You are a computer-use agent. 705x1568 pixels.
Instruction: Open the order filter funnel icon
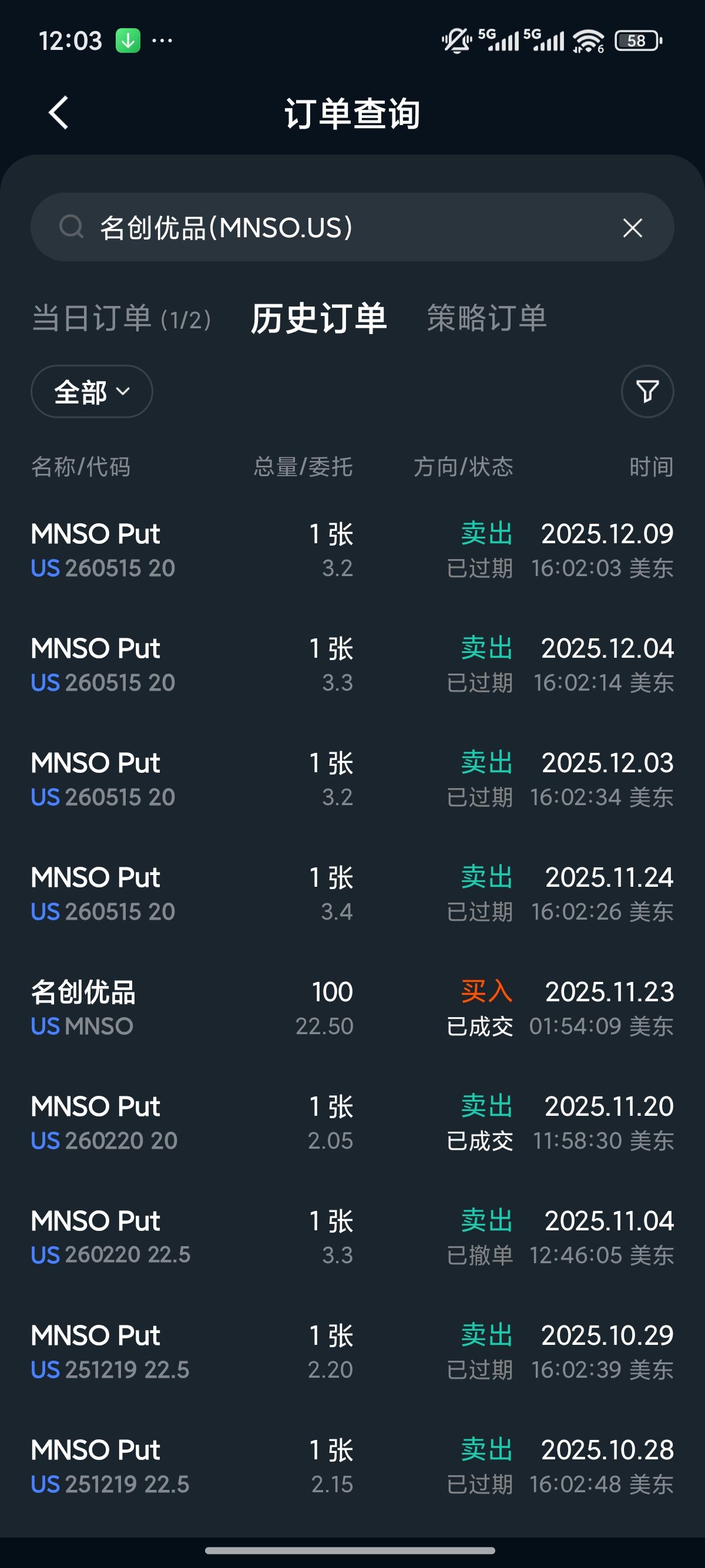tap(647, 391)
